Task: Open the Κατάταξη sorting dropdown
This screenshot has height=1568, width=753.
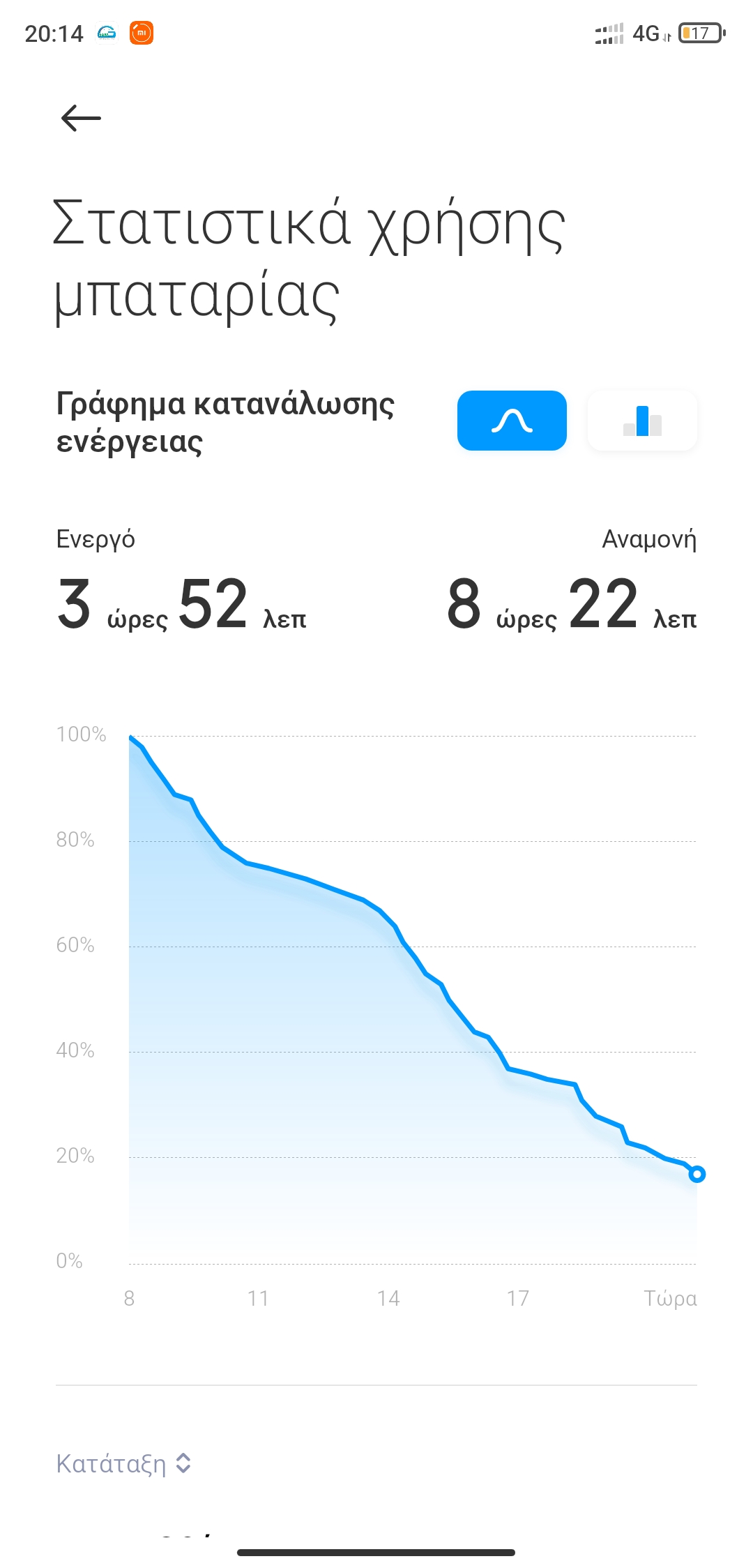Action: [123, 1463]
